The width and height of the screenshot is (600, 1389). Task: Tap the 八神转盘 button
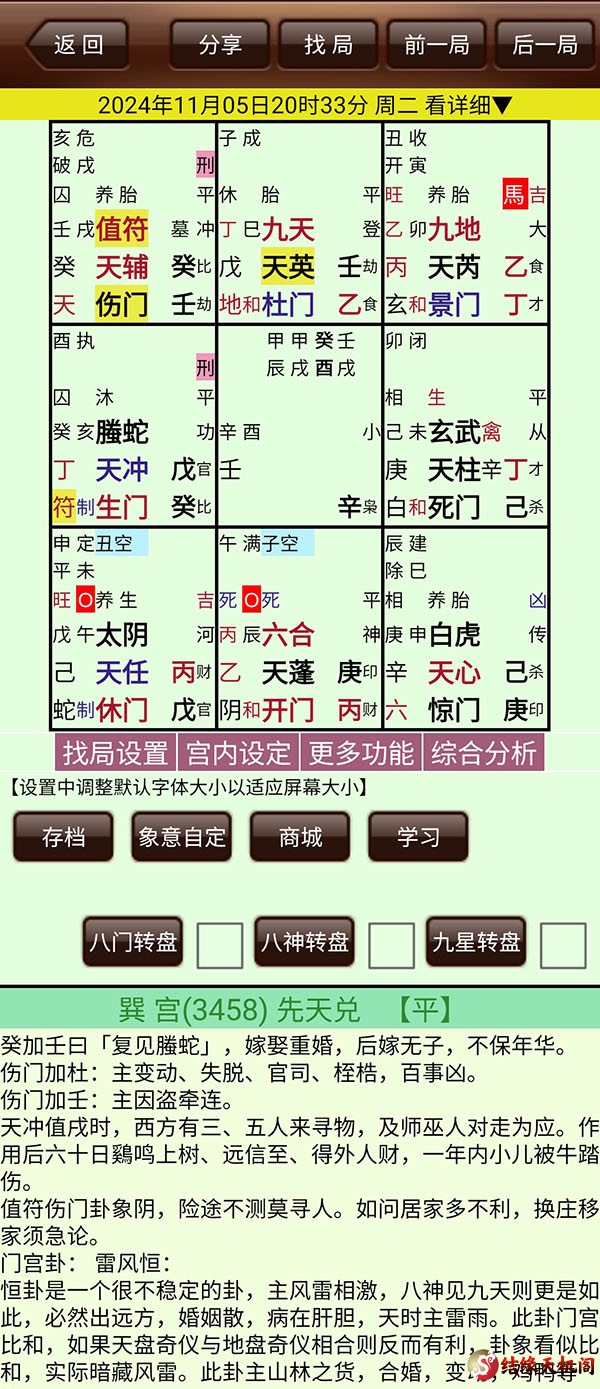pyautogui.click(x=305, y=942)
